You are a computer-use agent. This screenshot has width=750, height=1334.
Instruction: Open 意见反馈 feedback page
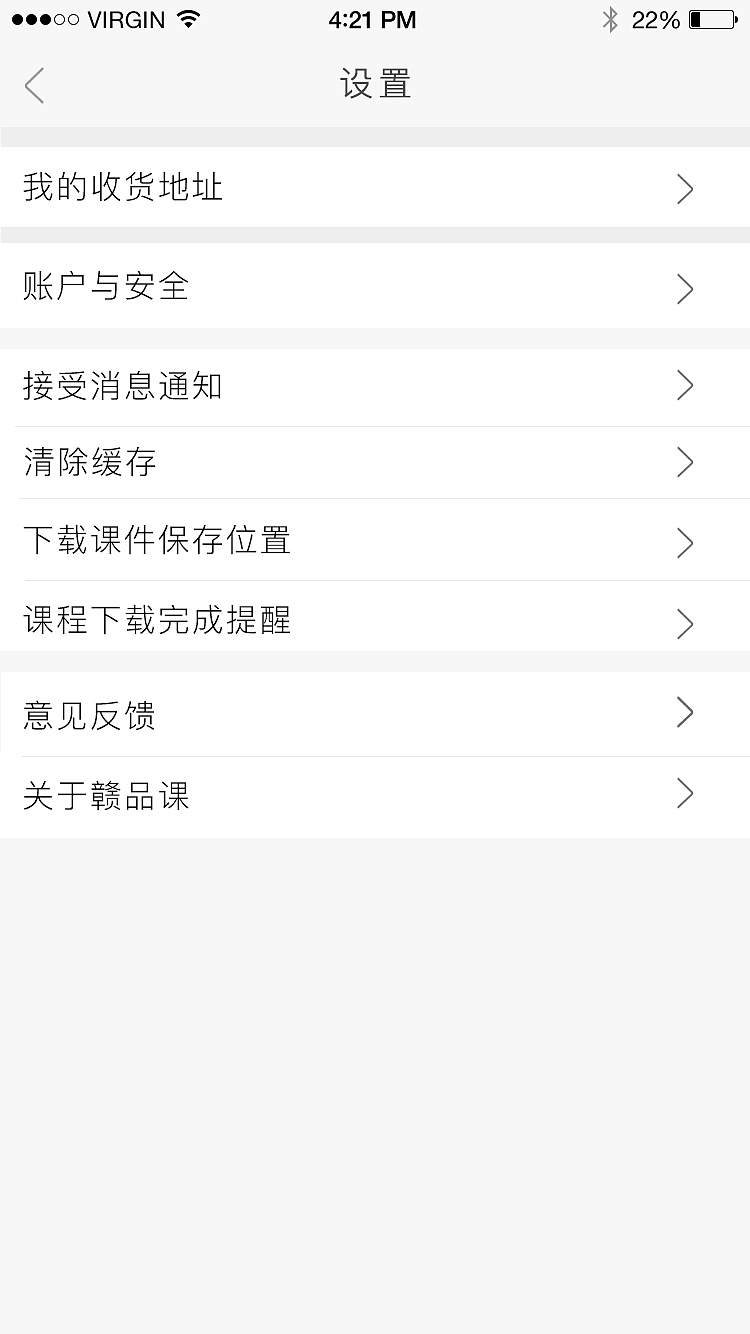pyautogui.click(x=374, y=715)
